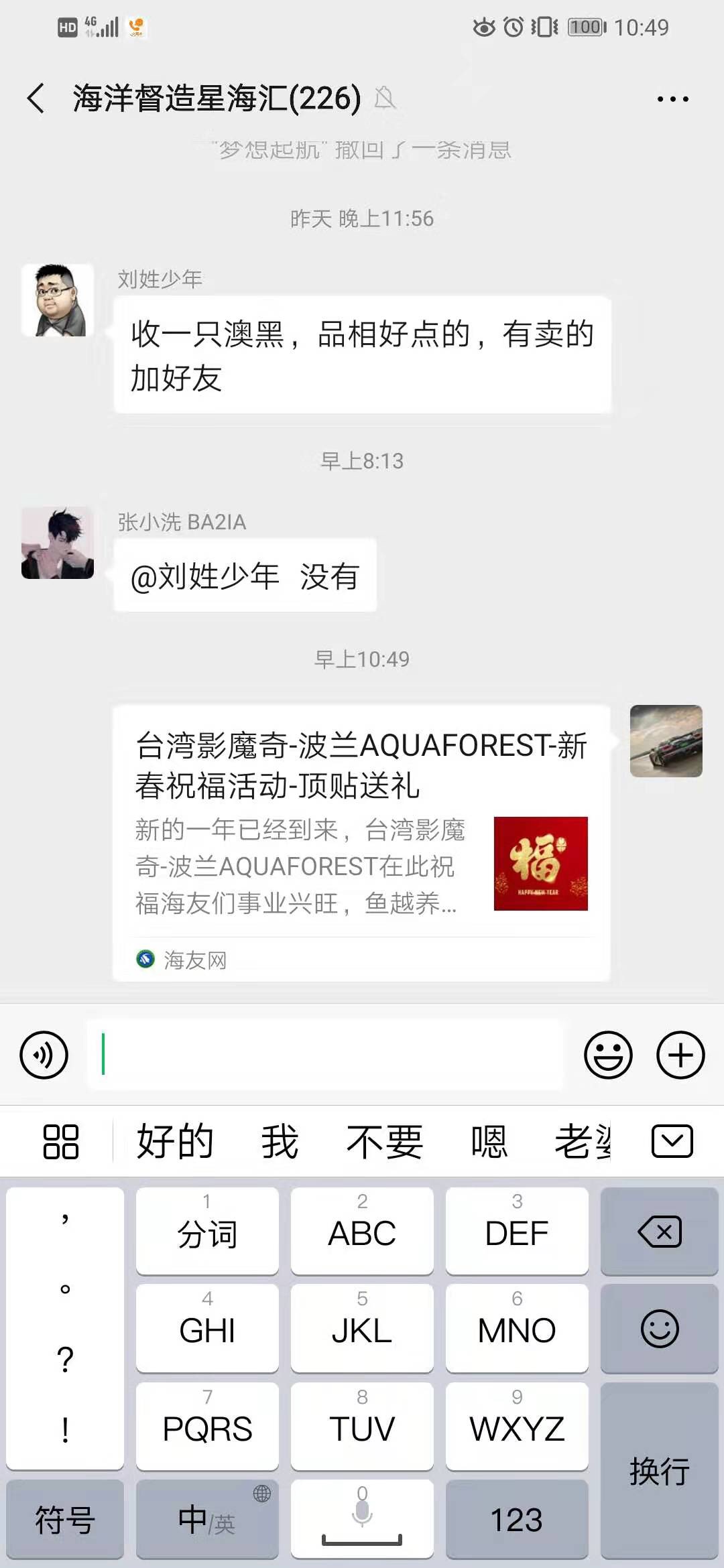Open the keyboard's smiley emoji key
This screenshot has height=1568, width=724.
660,1329
